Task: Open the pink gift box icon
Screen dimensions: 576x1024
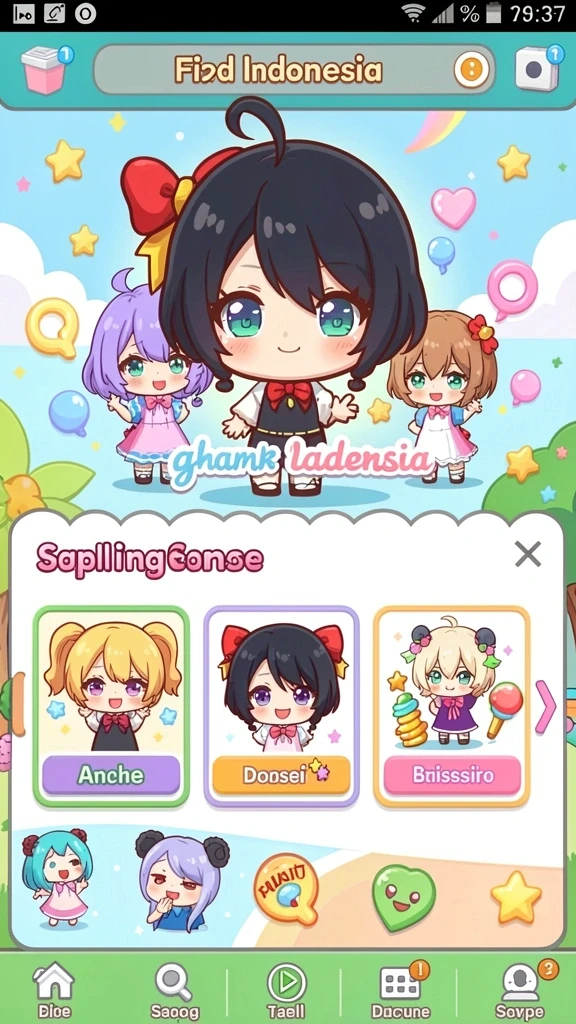Action: pos(44,70)
